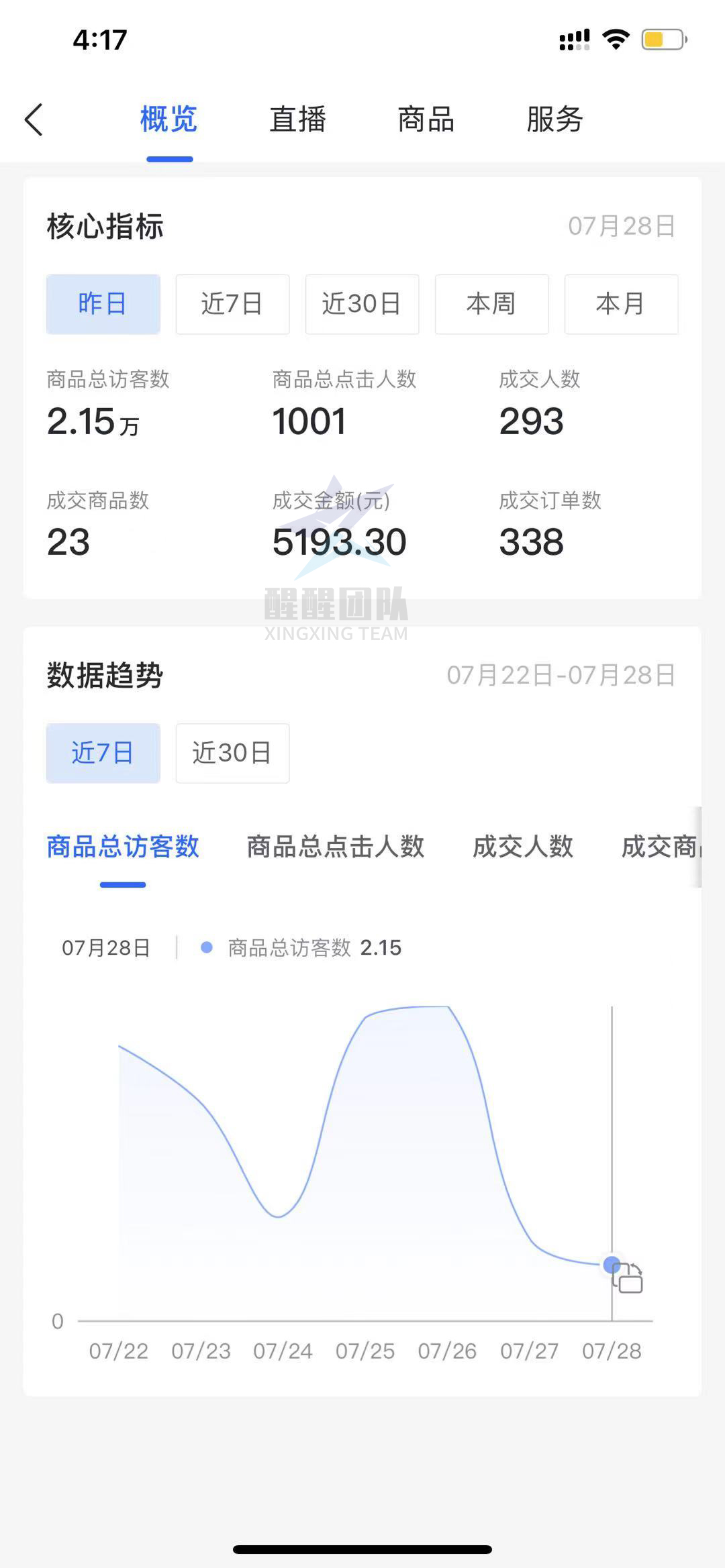Switch to the 商品 tab

coord(426,119)
